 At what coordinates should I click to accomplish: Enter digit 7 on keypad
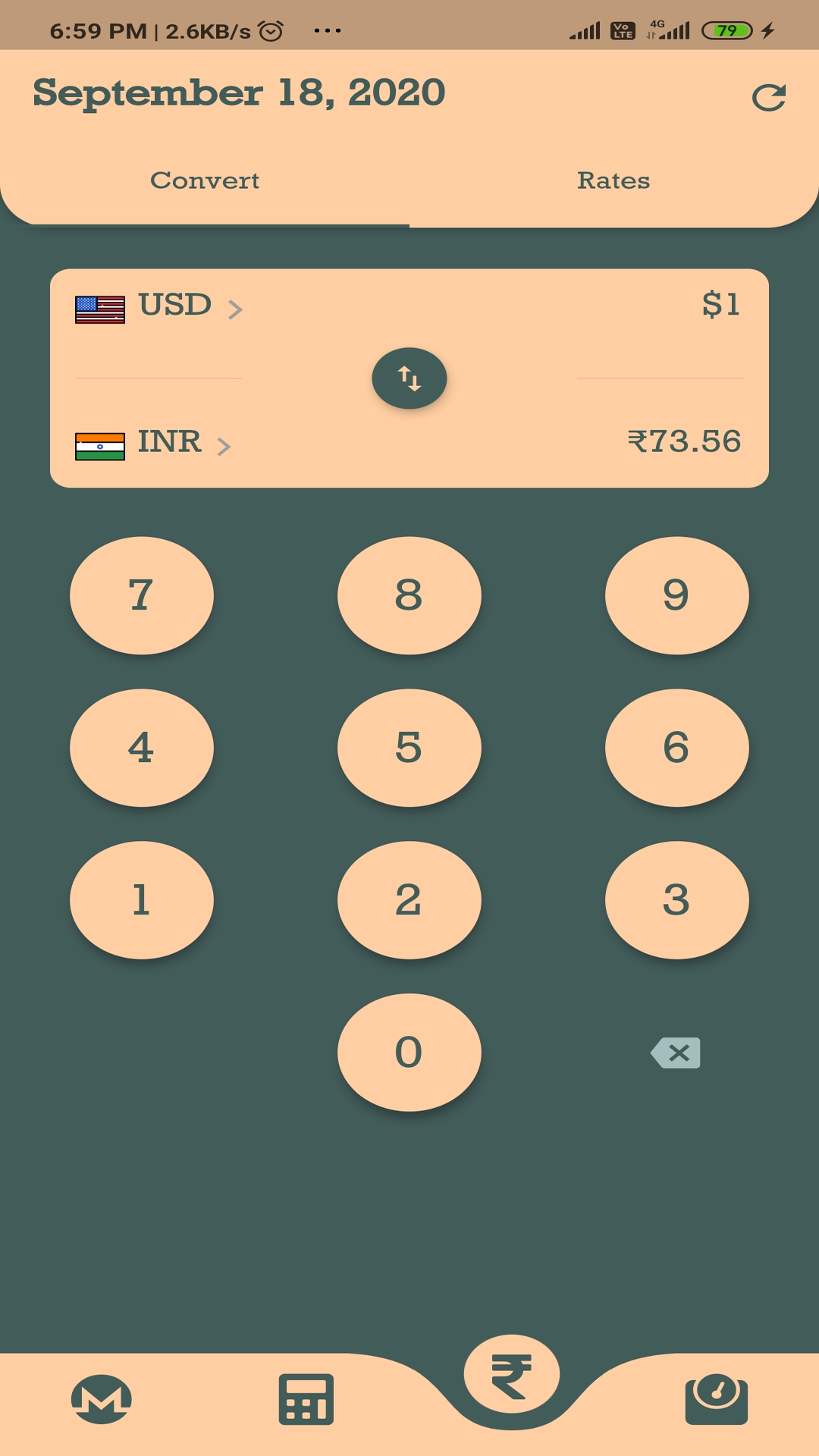point(142,595)
